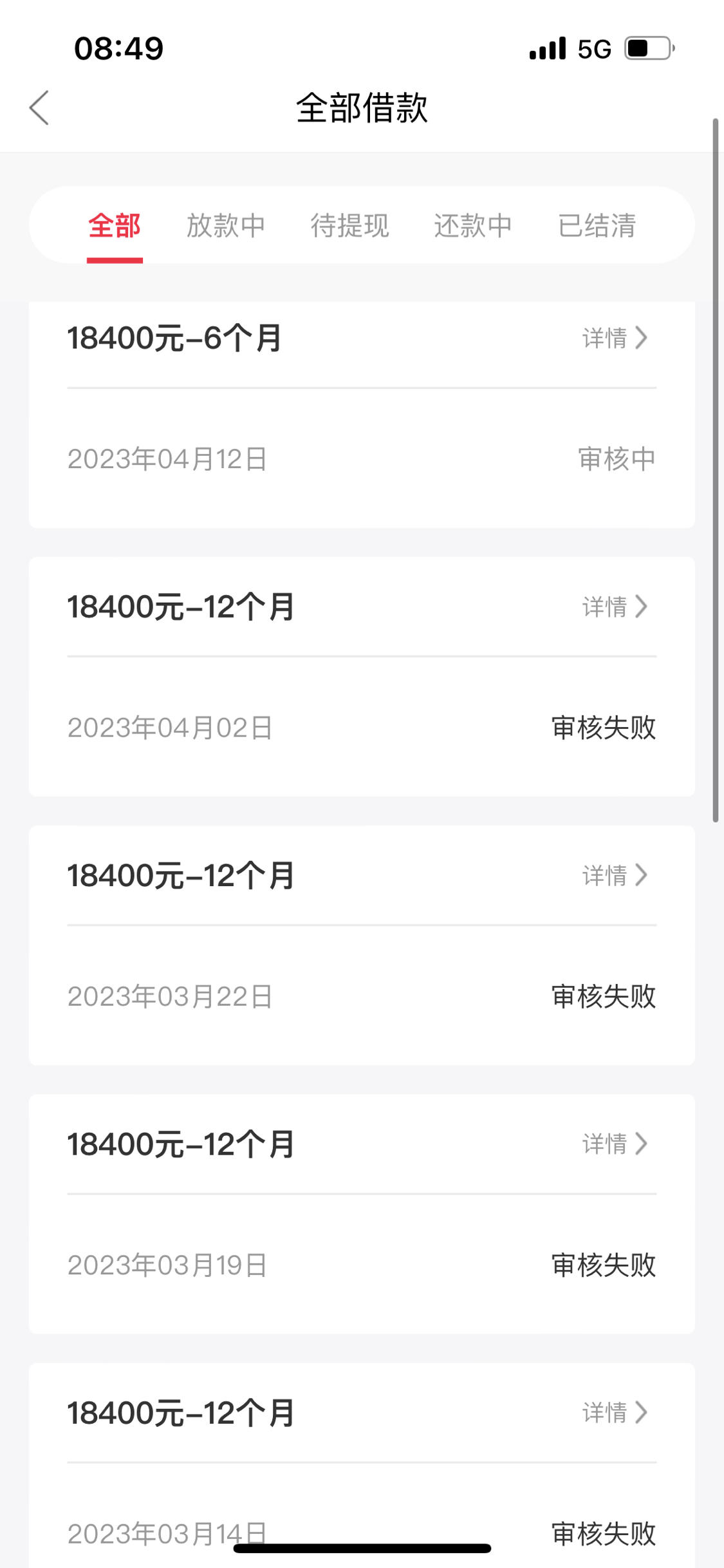Go back using the top-left arrow
The width and height of the screenshot is (724, 1568).
pyautogui.click(x=39, y=108)
